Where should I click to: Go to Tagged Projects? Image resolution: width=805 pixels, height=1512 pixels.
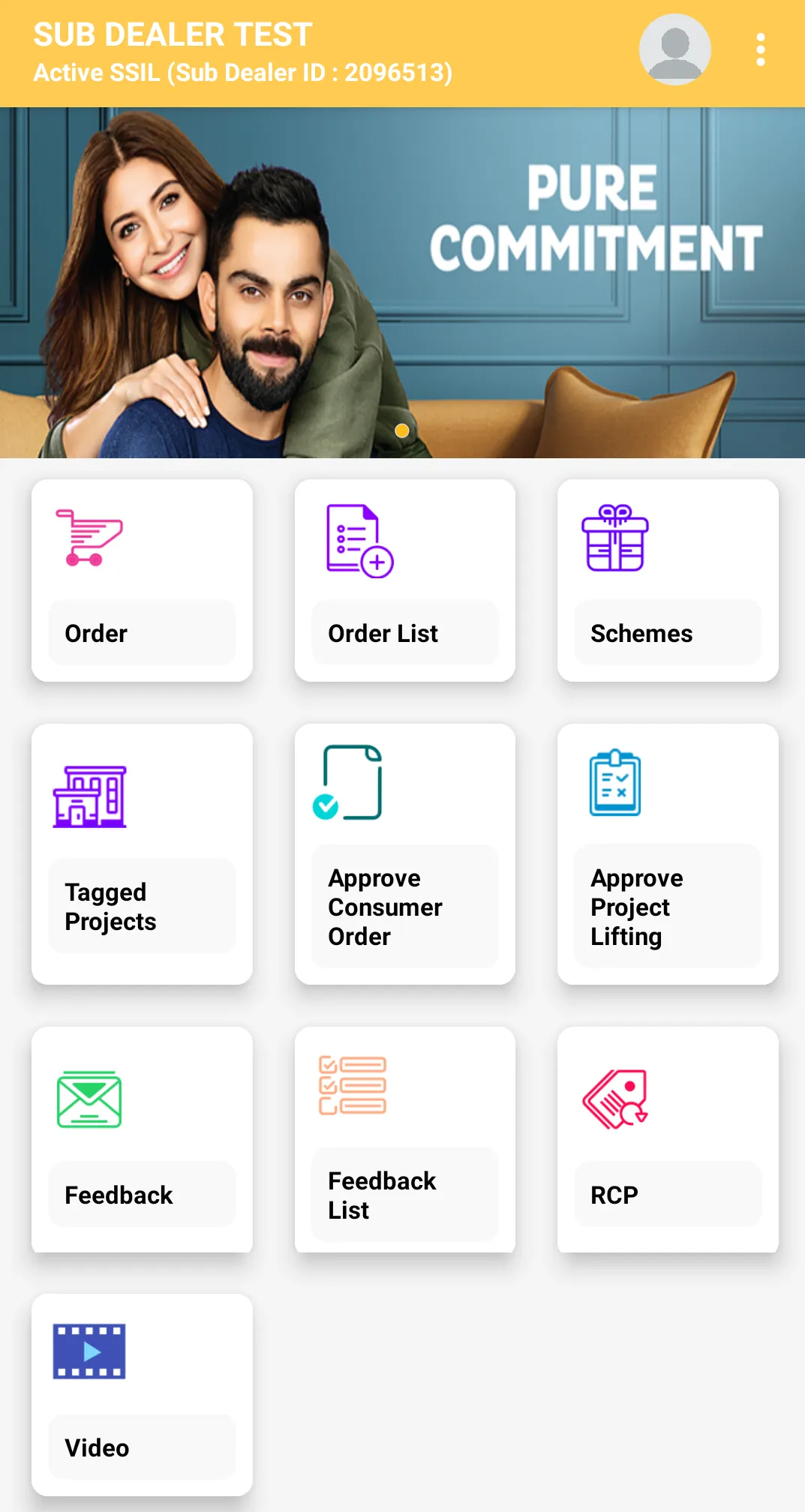pyautogui.click(x=142, y=853)
